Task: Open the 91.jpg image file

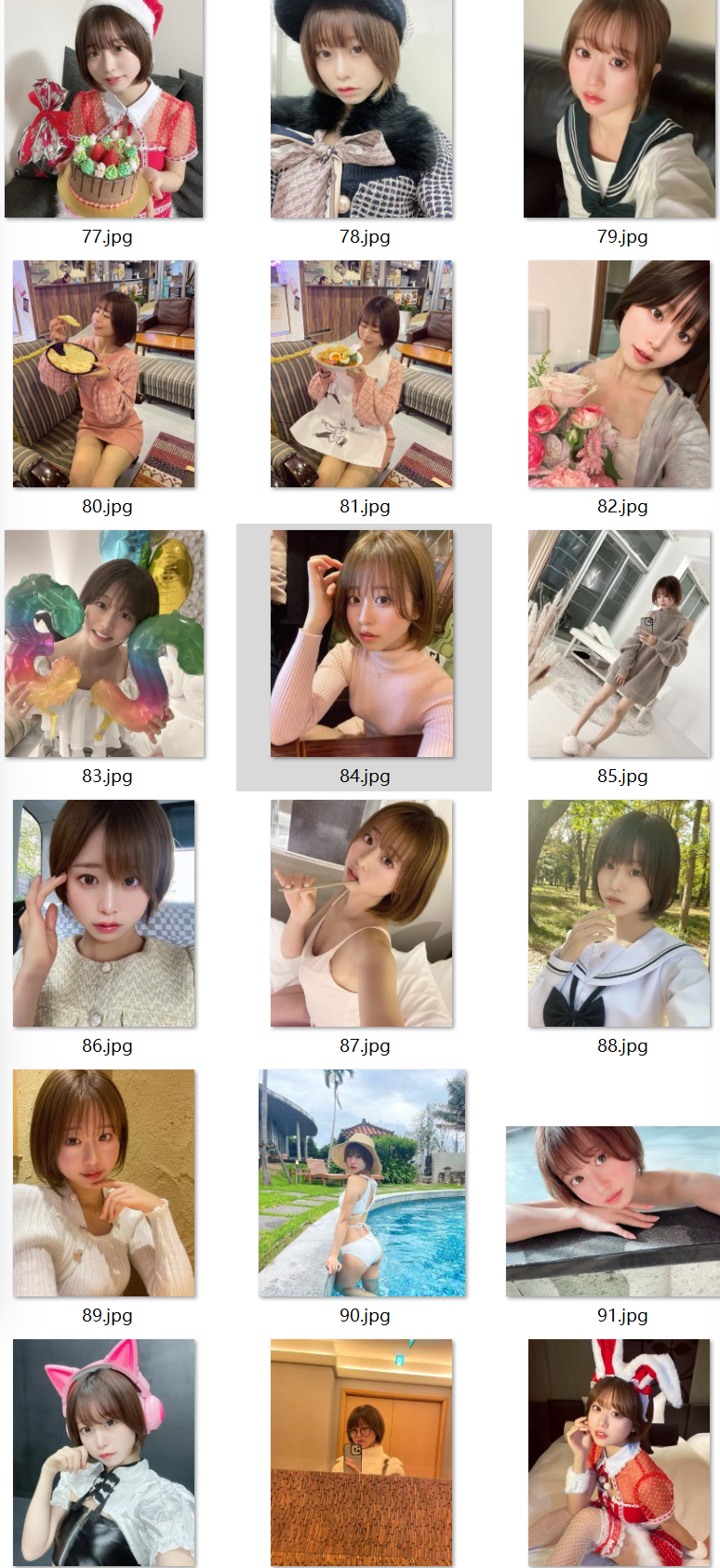Action: [613, 1211]
